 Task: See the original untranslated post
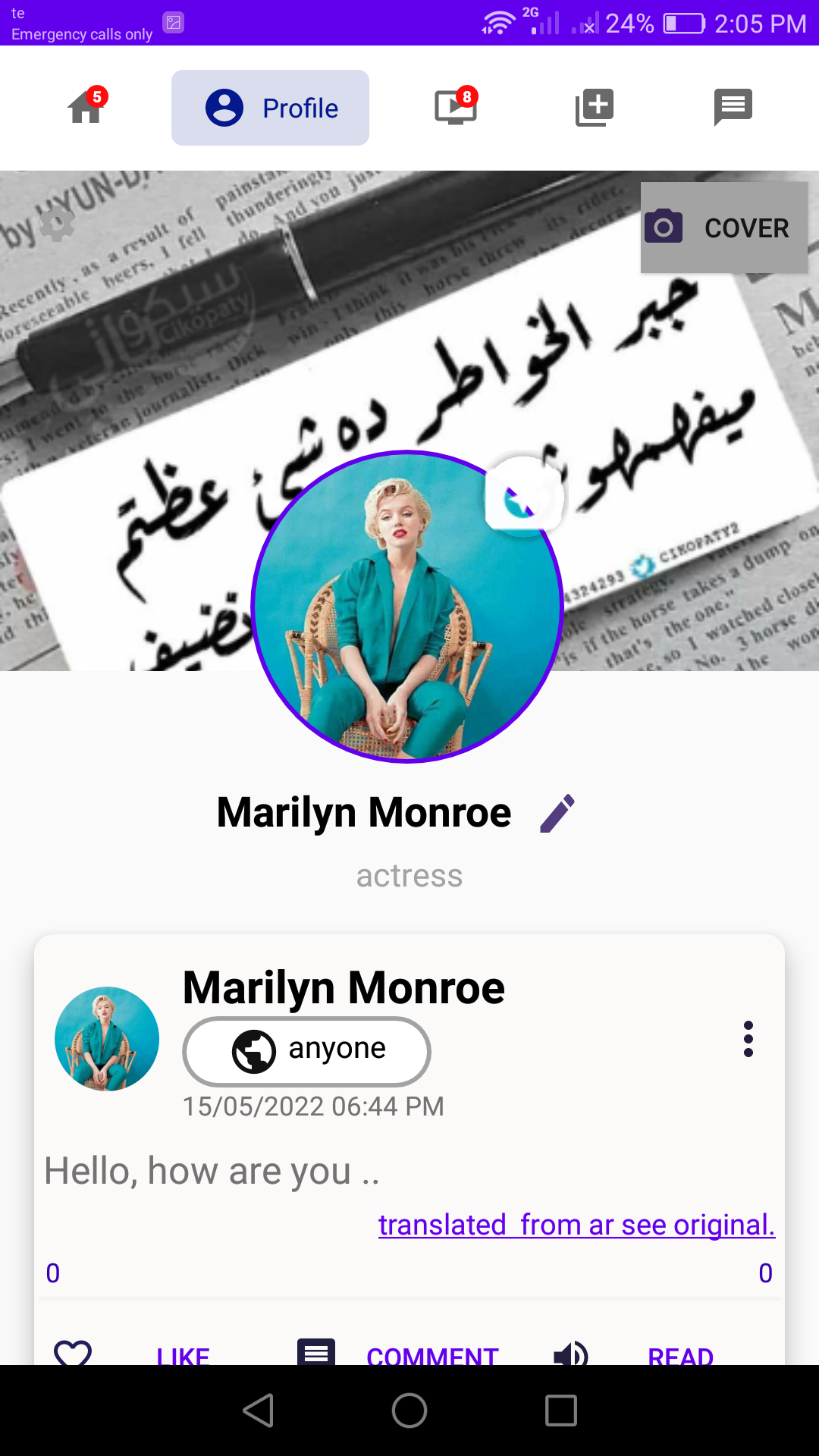click(576, 1225)
